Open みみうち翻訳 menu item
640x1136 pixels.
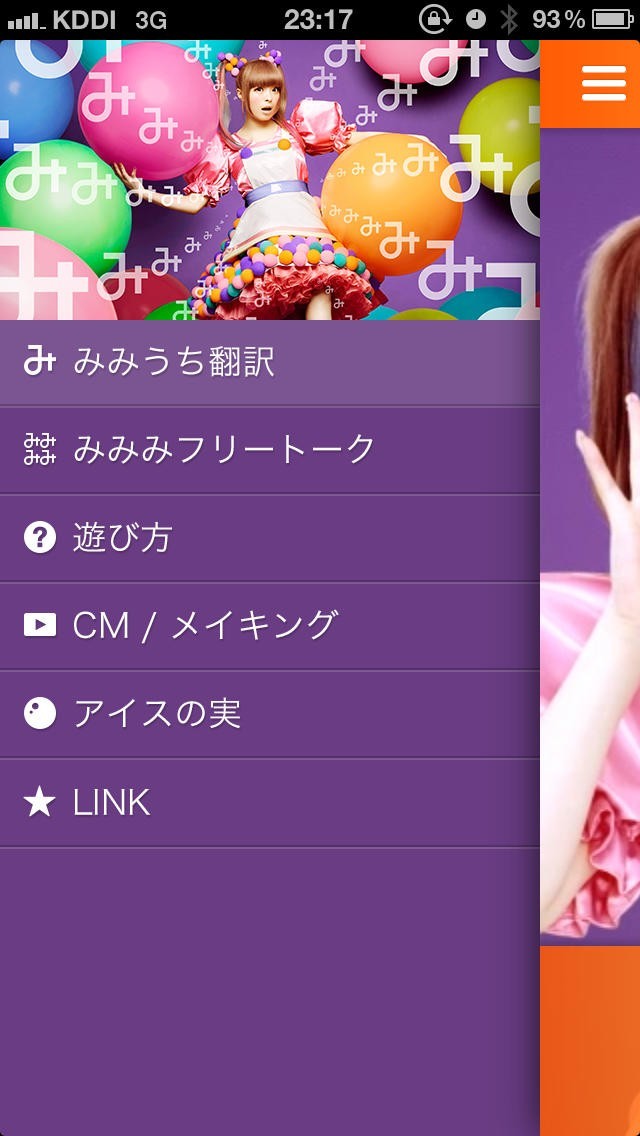point(270,362)
